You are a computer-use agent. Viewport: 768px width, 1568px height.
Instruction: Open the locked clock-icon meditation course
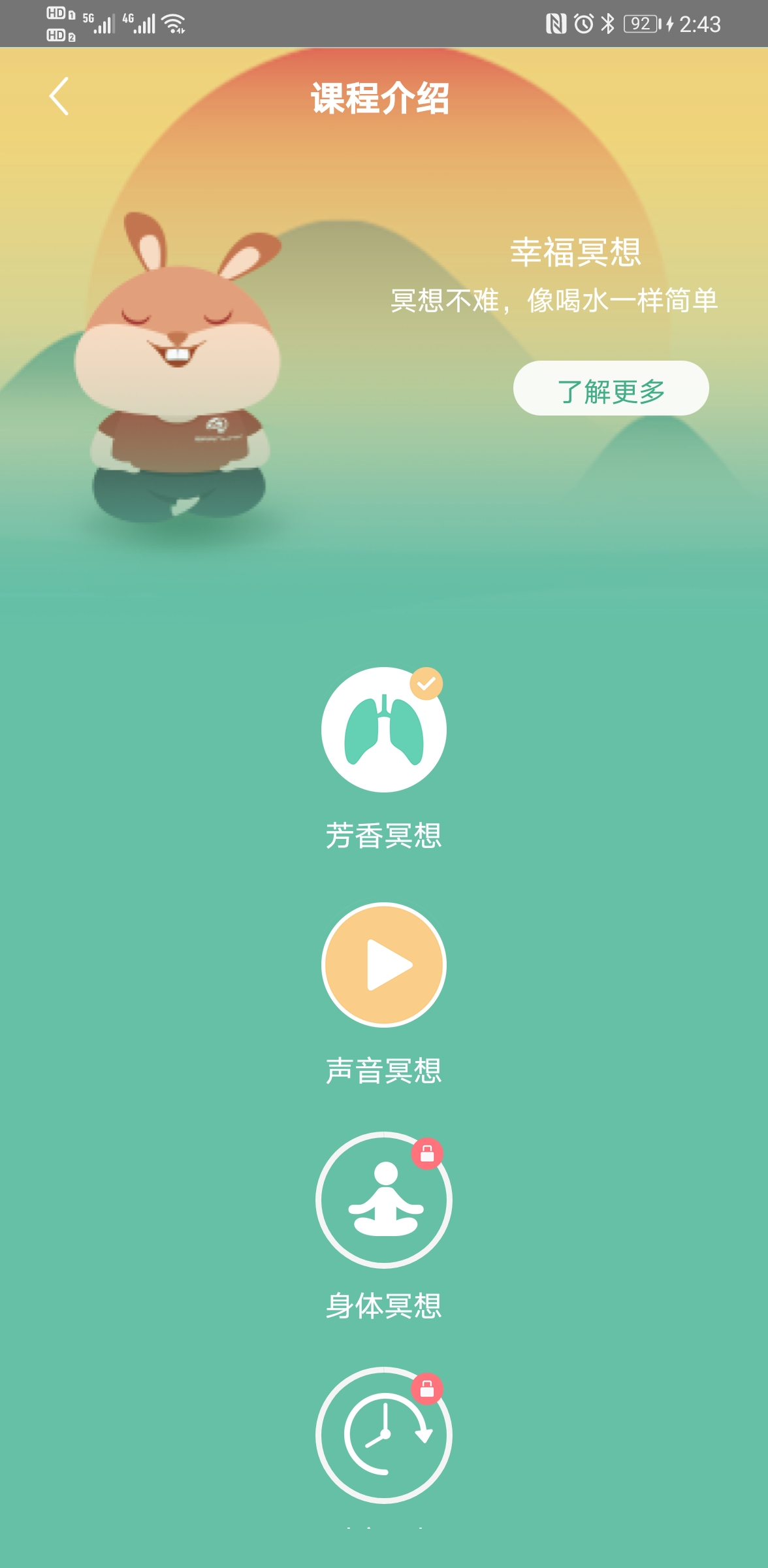384,1435
